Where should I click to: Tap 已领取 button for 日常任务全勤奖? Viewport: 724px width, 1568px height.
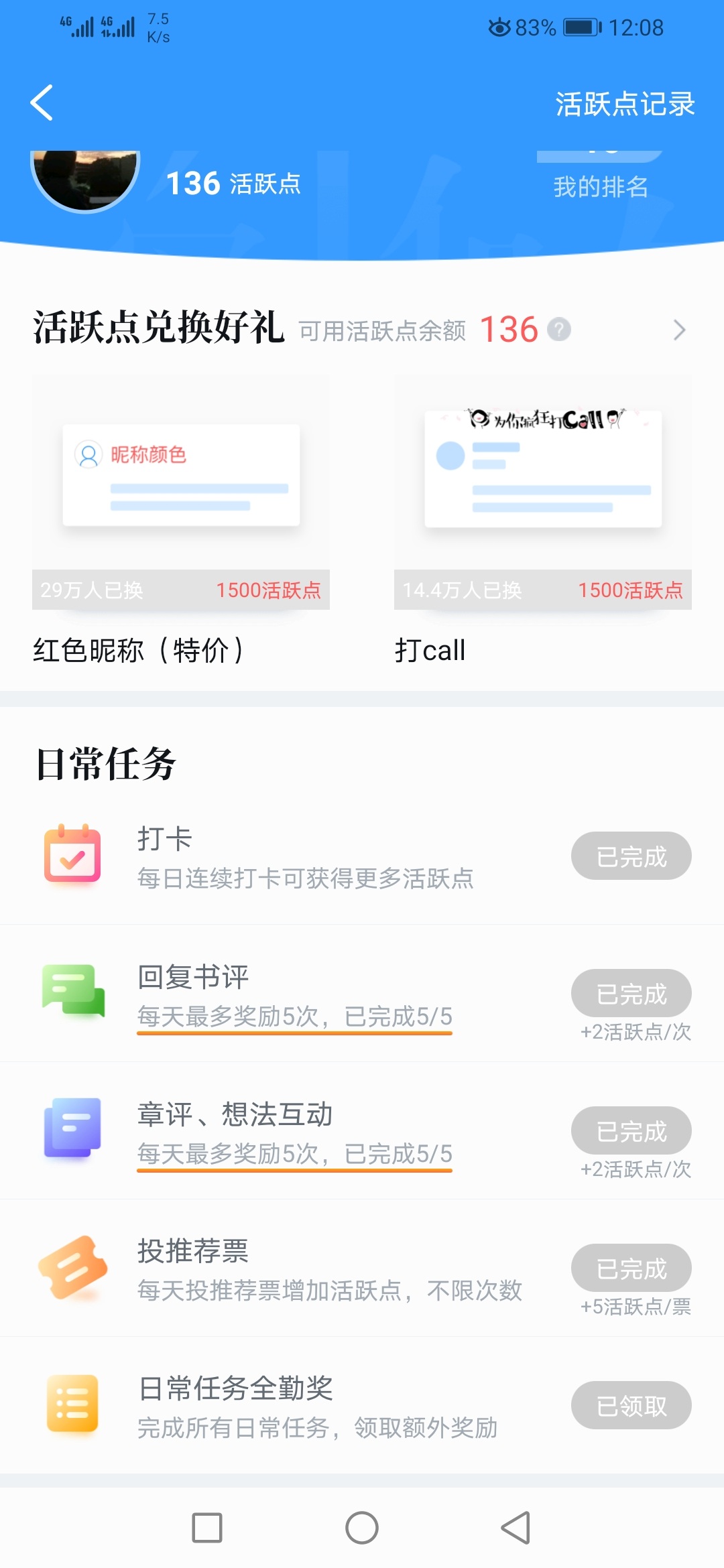pyautogui.click(x=631, y=1405)
